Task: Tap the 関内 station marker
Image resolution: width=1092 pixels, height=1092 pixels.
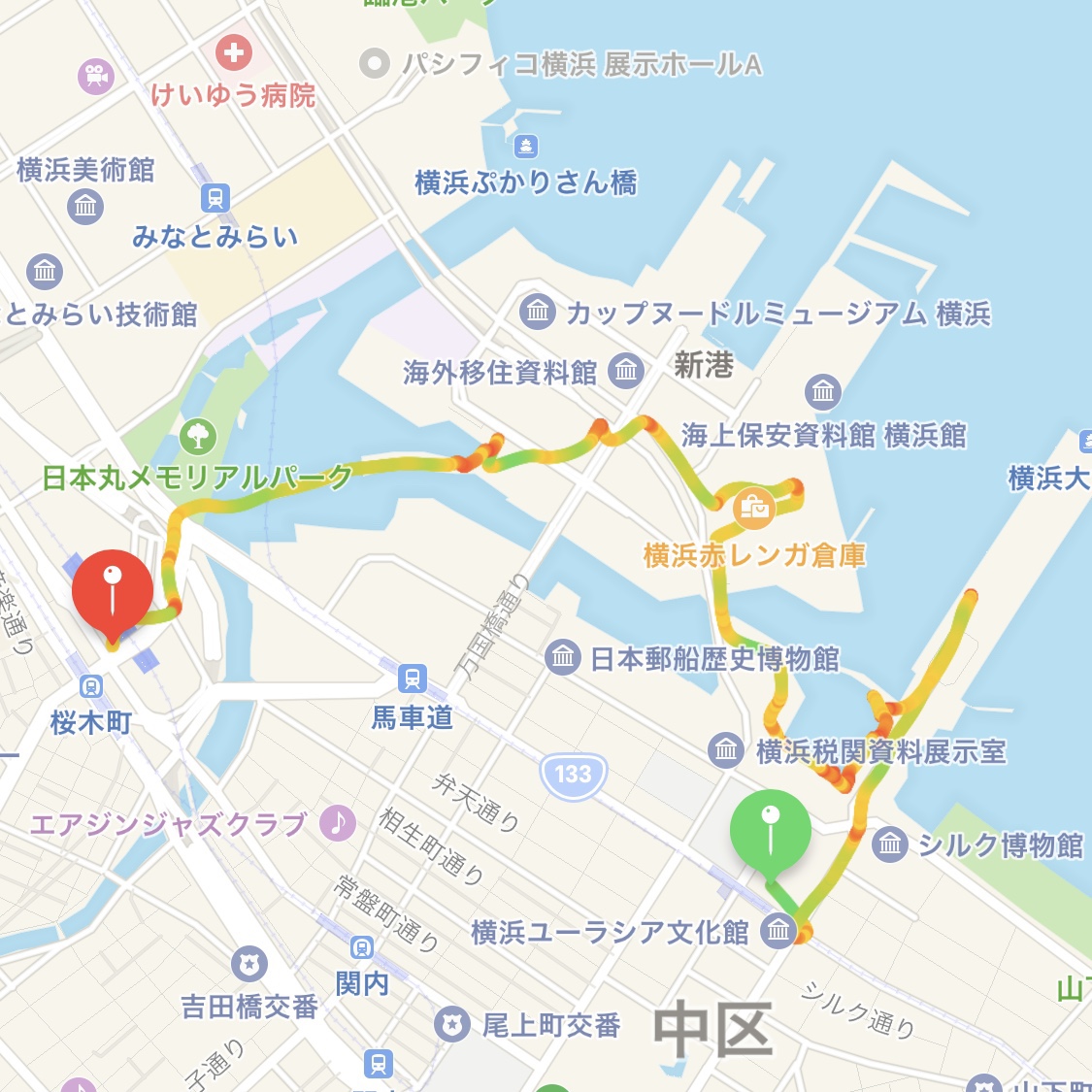Action: [x=361, y=947]
